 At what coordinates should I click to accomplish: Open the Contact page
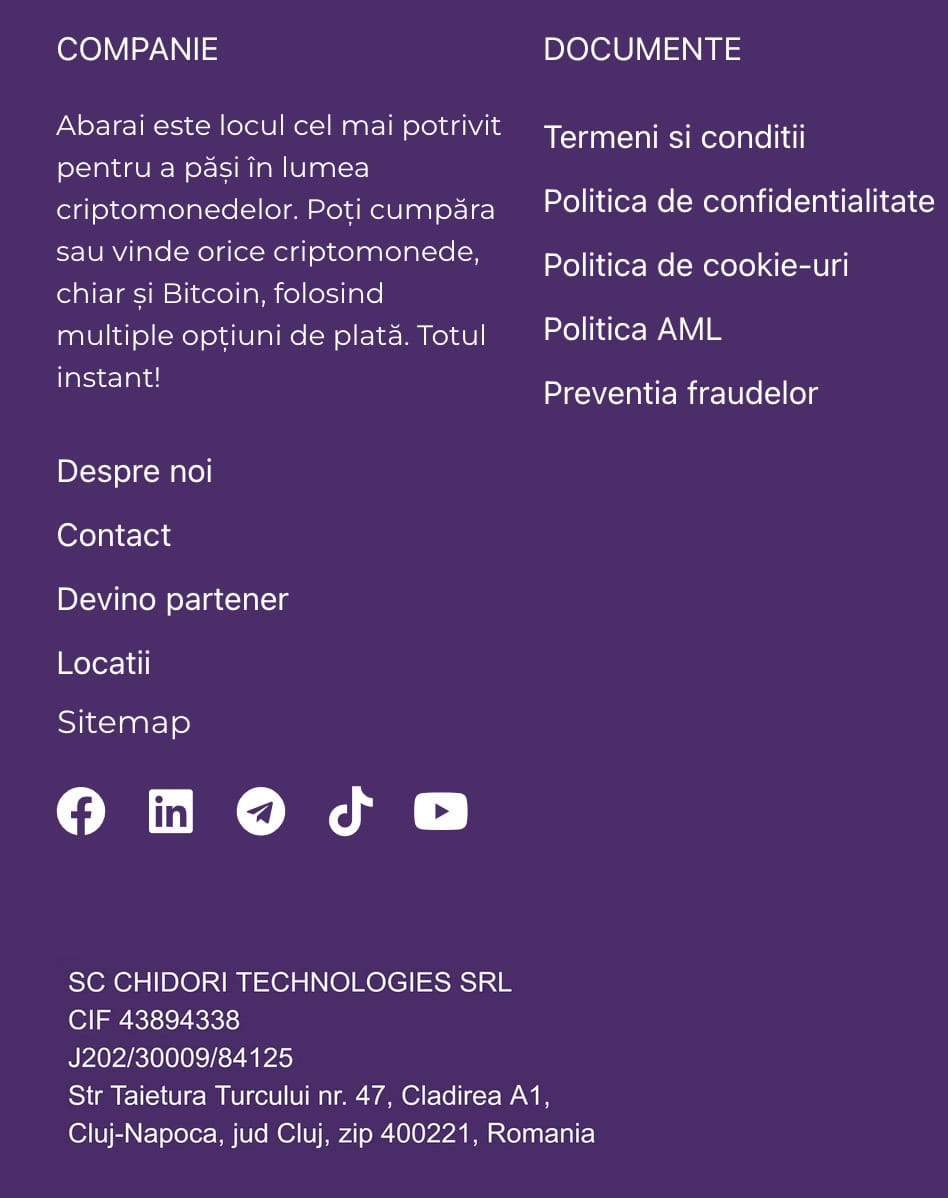point(114,535)
